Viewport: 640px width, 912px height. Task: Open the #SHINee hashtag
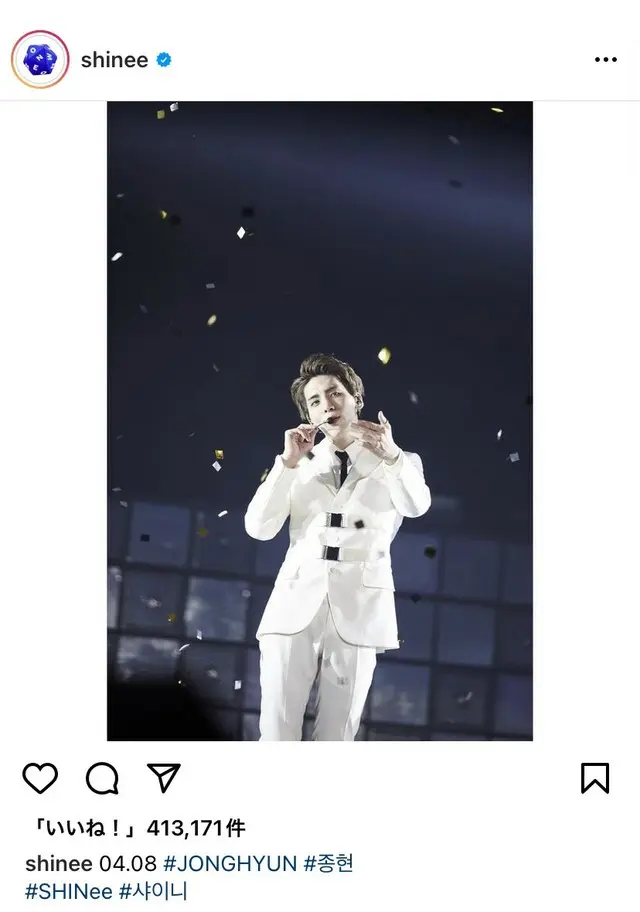coord(69,891)
